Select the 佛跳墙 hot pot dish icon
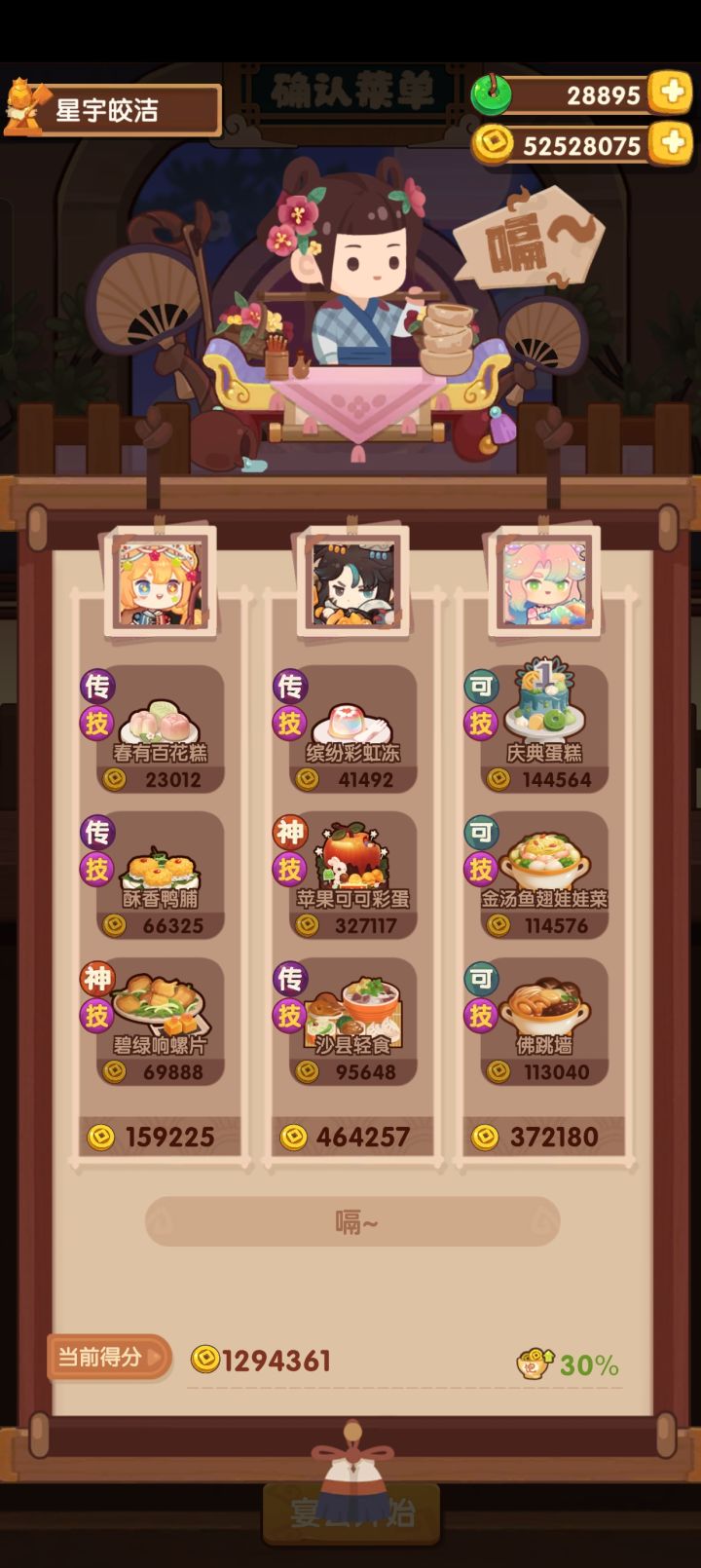The width and height of the screenshot is (701, 1568). point(543,1008)
